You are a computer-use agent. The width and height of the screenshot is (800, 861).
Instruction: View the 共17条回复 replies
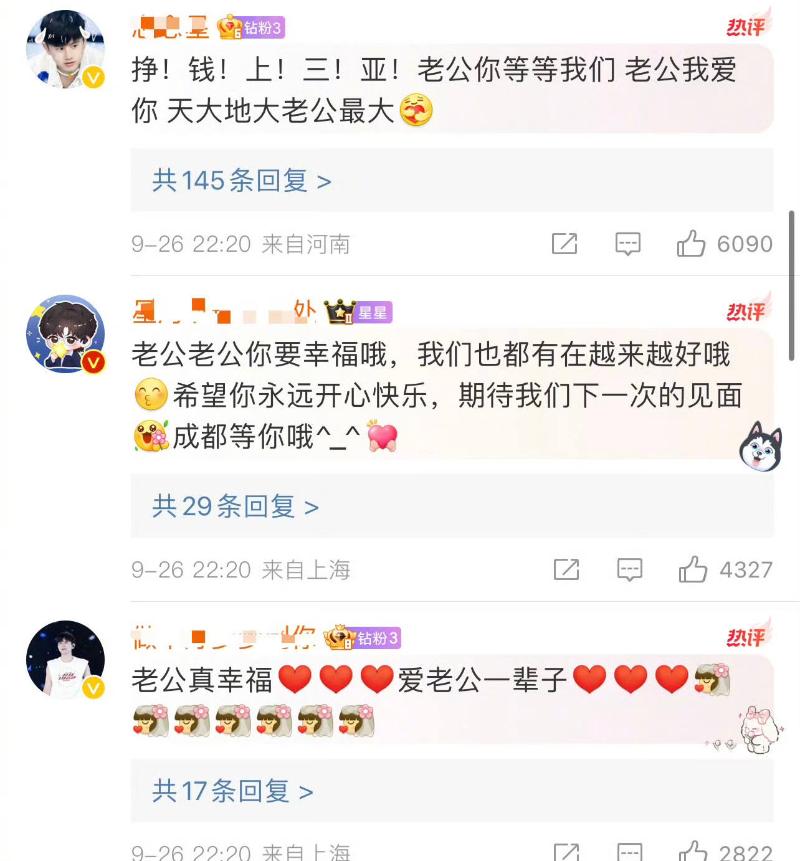click(x=232, y=792)
